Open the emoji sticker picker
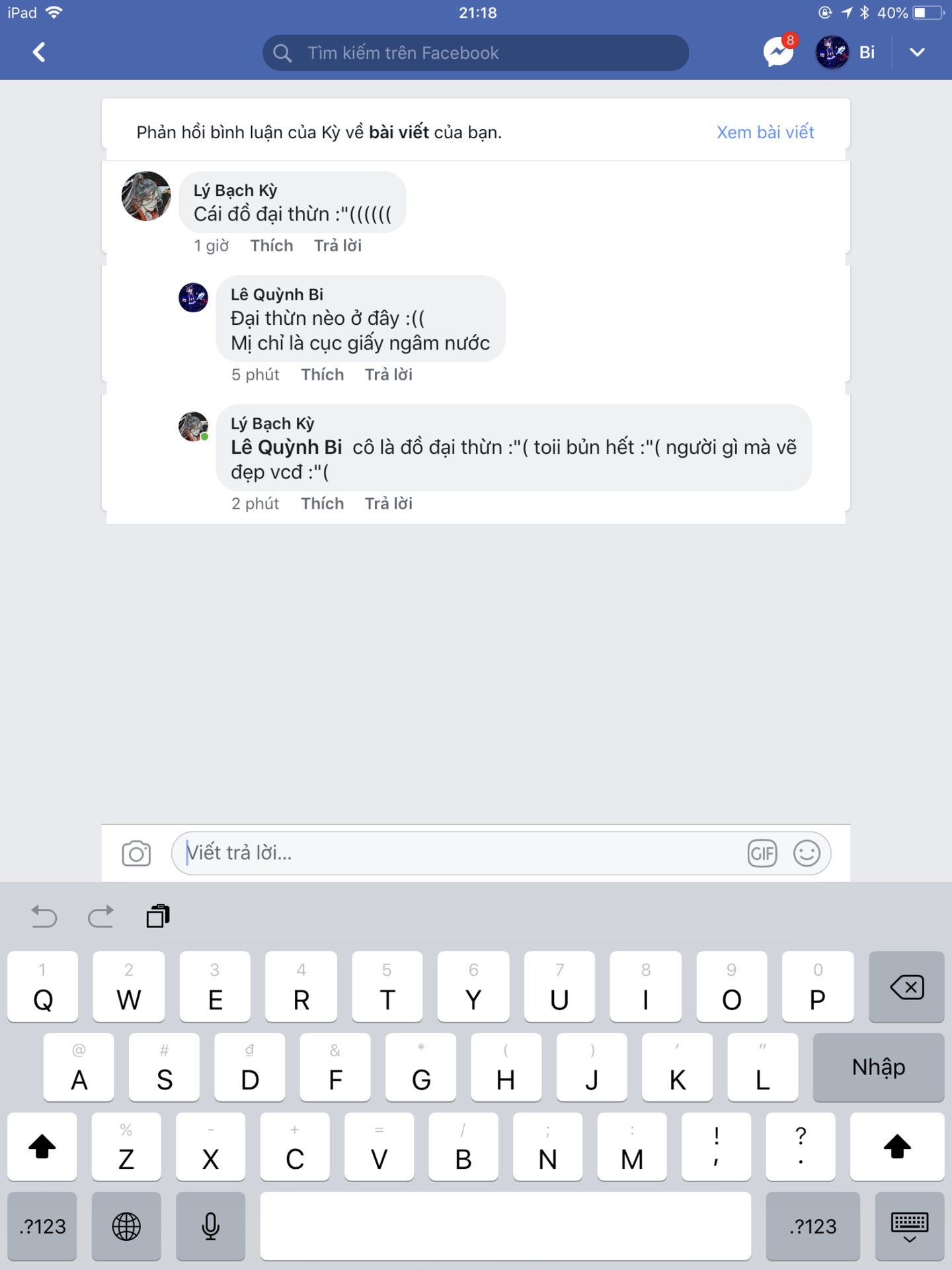952x1270 pixels. coord(807,853)
